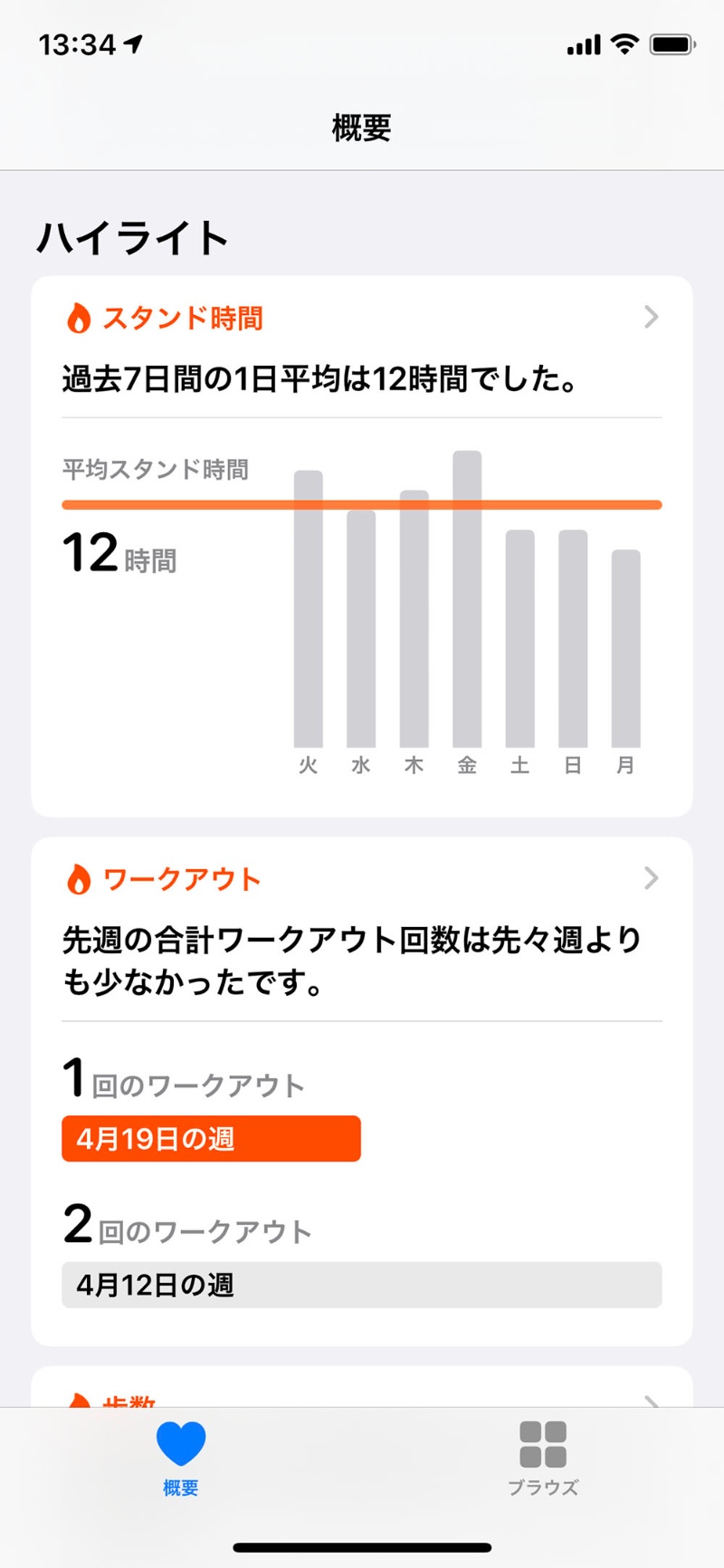Image resolution: width=724 pixels, height=1568 pixels.
Task: Open the ワークアウト highlight card
Action: 362,880
